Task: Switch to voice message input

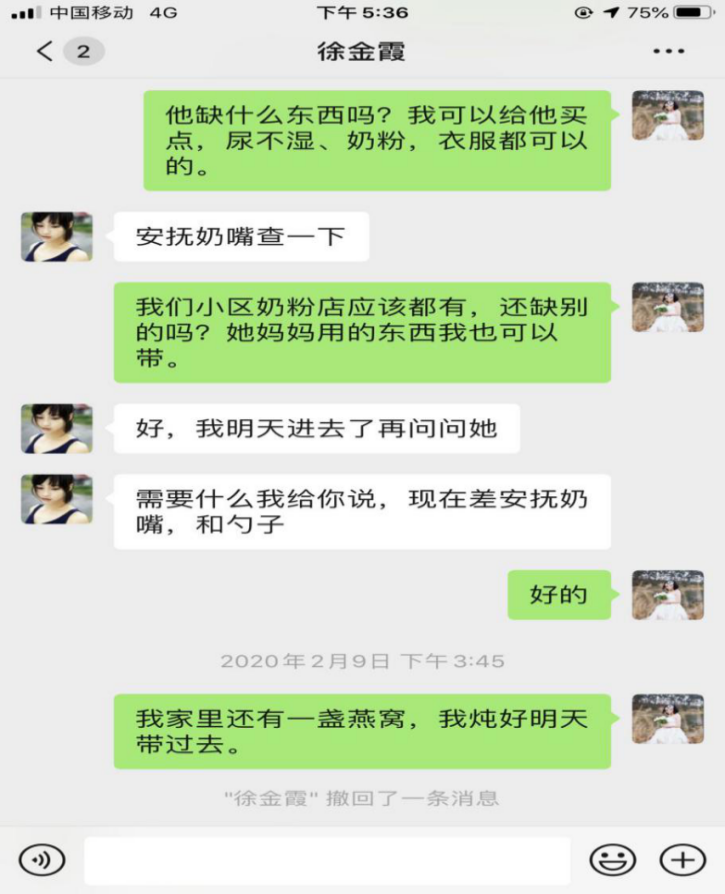Action: pos(42,859)
